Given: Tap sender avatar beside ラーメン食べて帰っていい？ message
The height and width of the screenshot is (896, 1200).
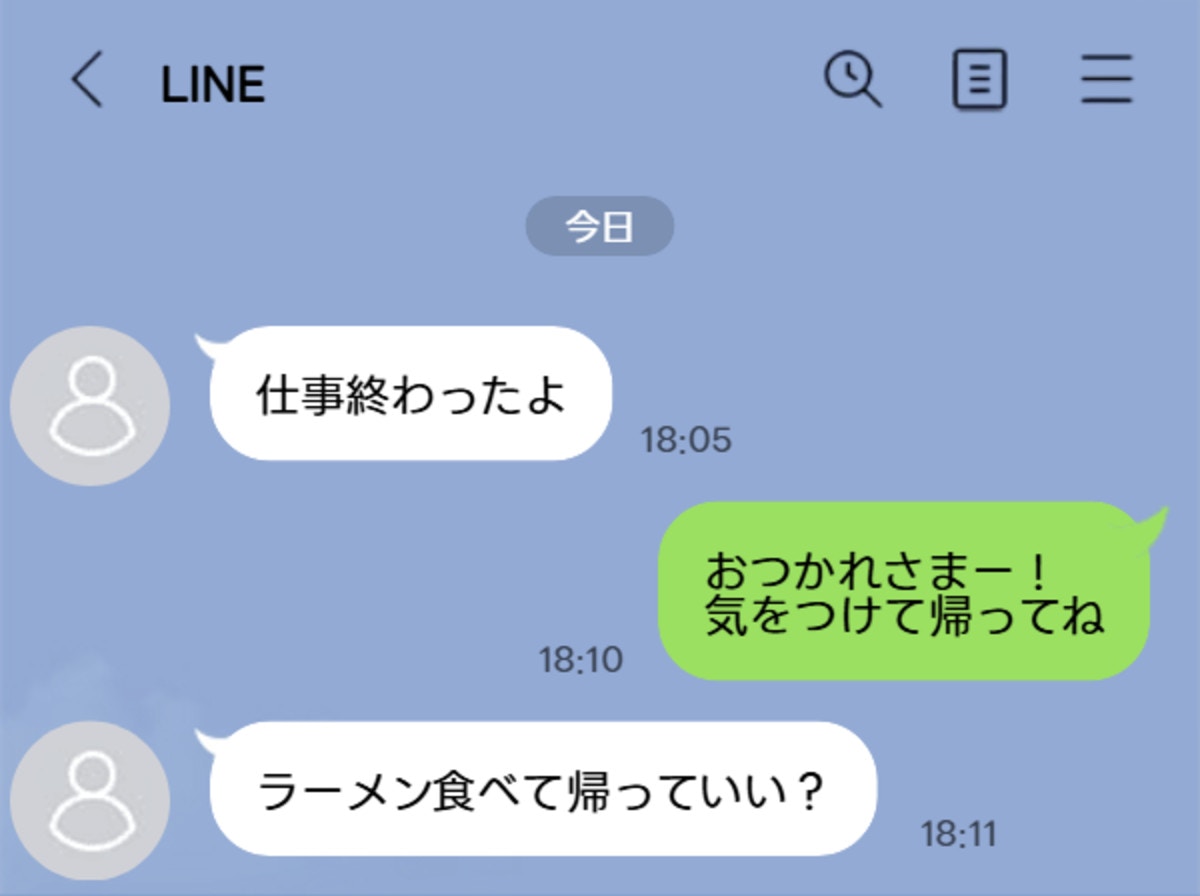Looking at the screenshot, I should [90, 800].
